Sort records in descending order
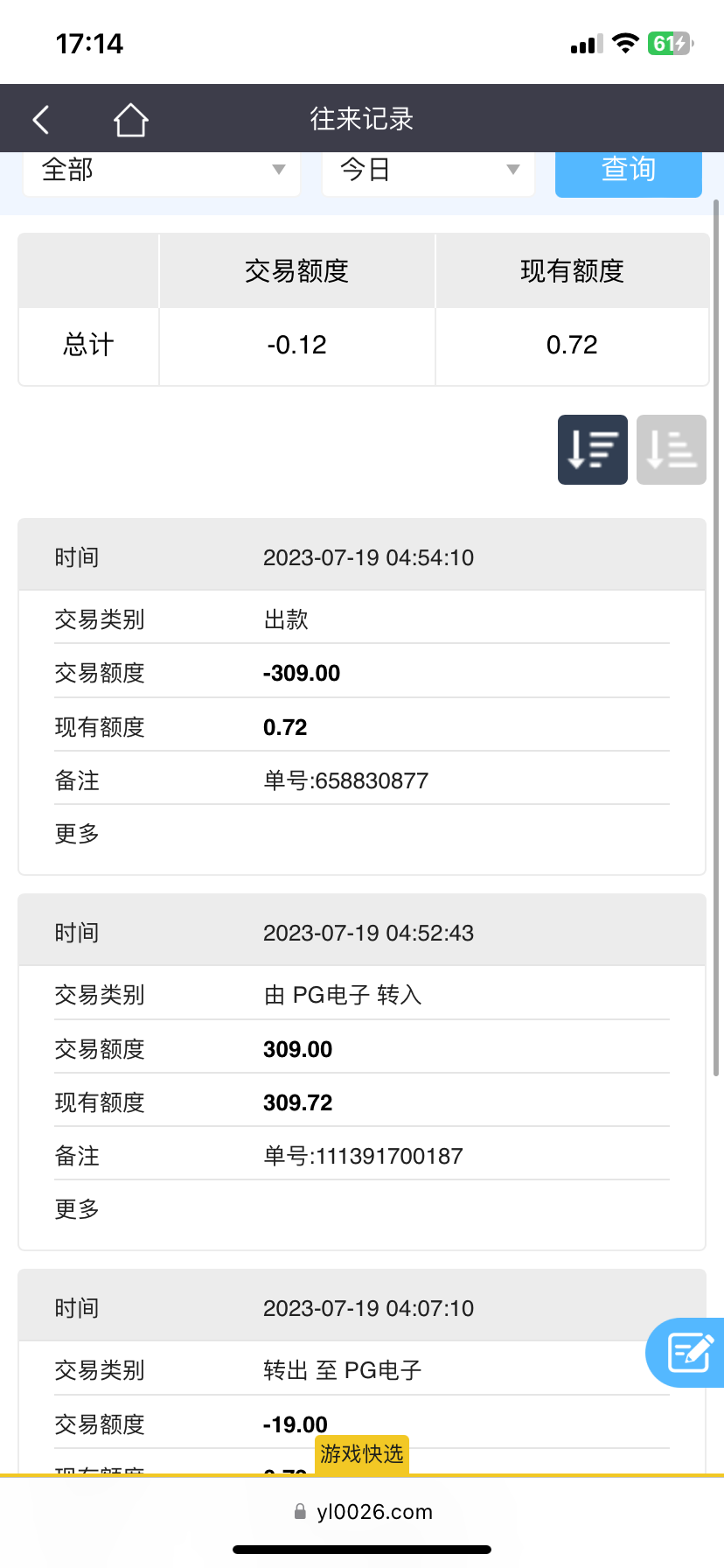This screenshot has width=724, height=1568. point(592,450)
